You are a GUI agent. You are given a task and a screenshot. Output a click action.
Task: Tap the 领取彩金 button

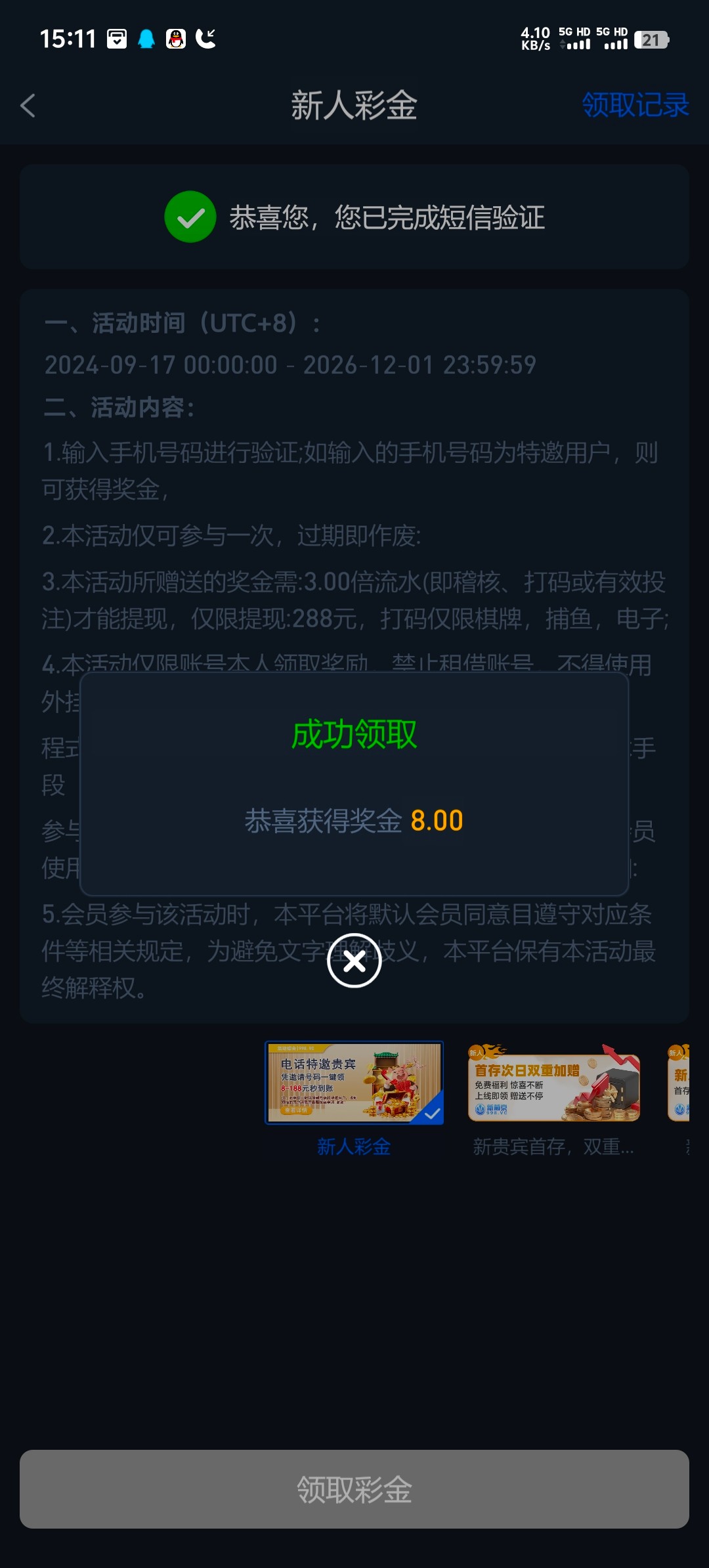(354, 1489)
